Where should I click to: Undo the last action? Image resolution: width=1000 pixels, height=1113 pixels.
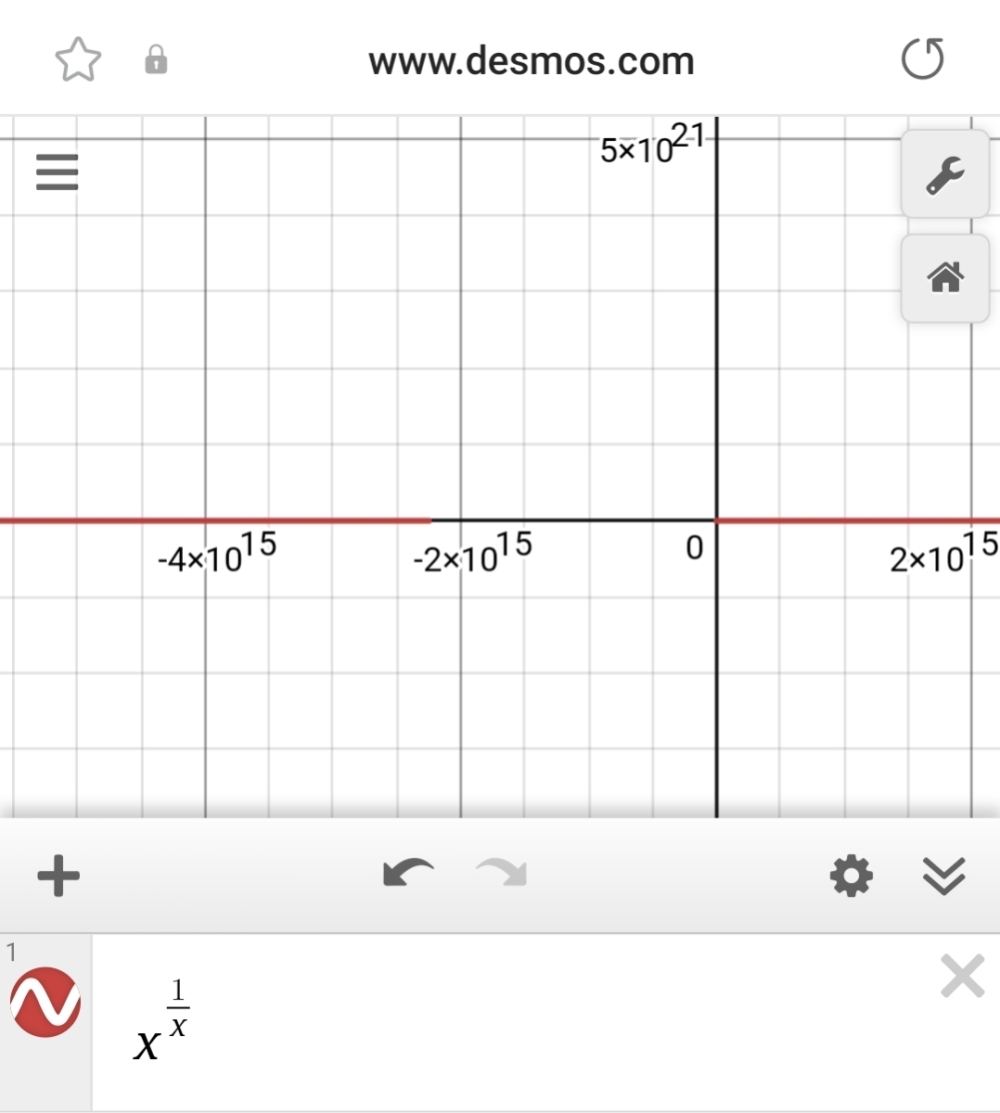408,875
